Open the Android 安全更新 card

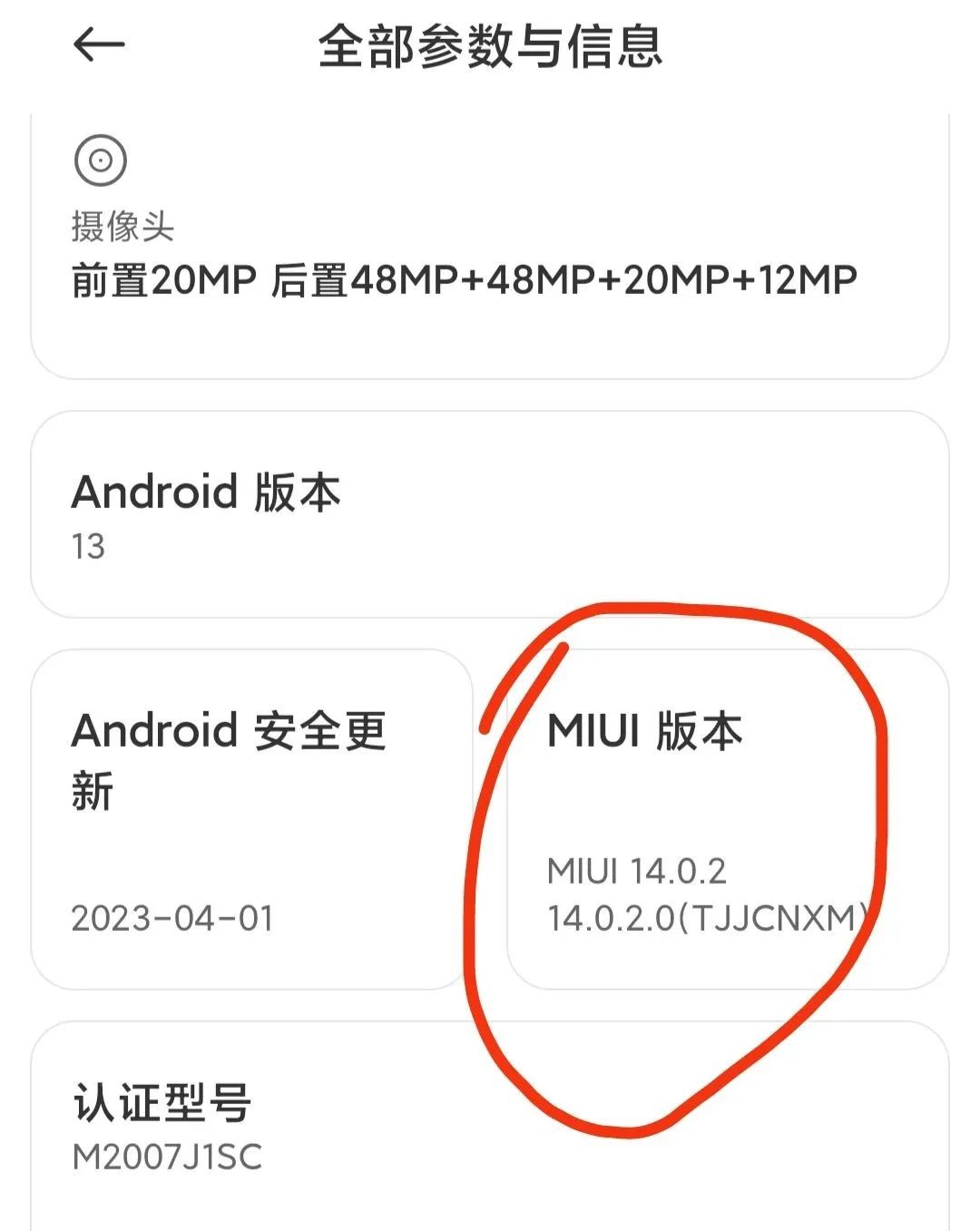pyautogui.click(x=251, y=819)
